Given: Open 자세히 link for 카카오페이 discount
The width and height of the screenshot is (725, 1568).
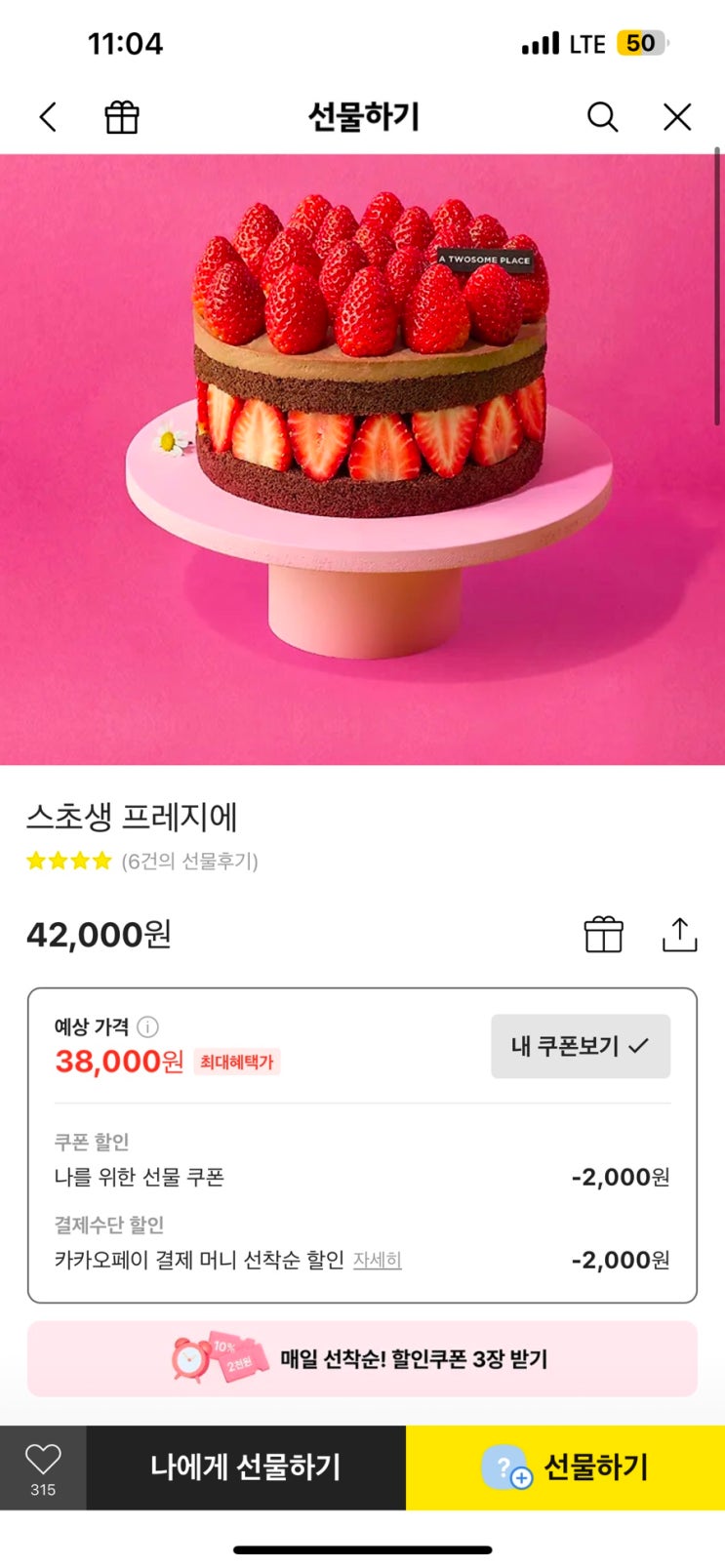Looking at the screenshot, I should tap(377, 1260).
